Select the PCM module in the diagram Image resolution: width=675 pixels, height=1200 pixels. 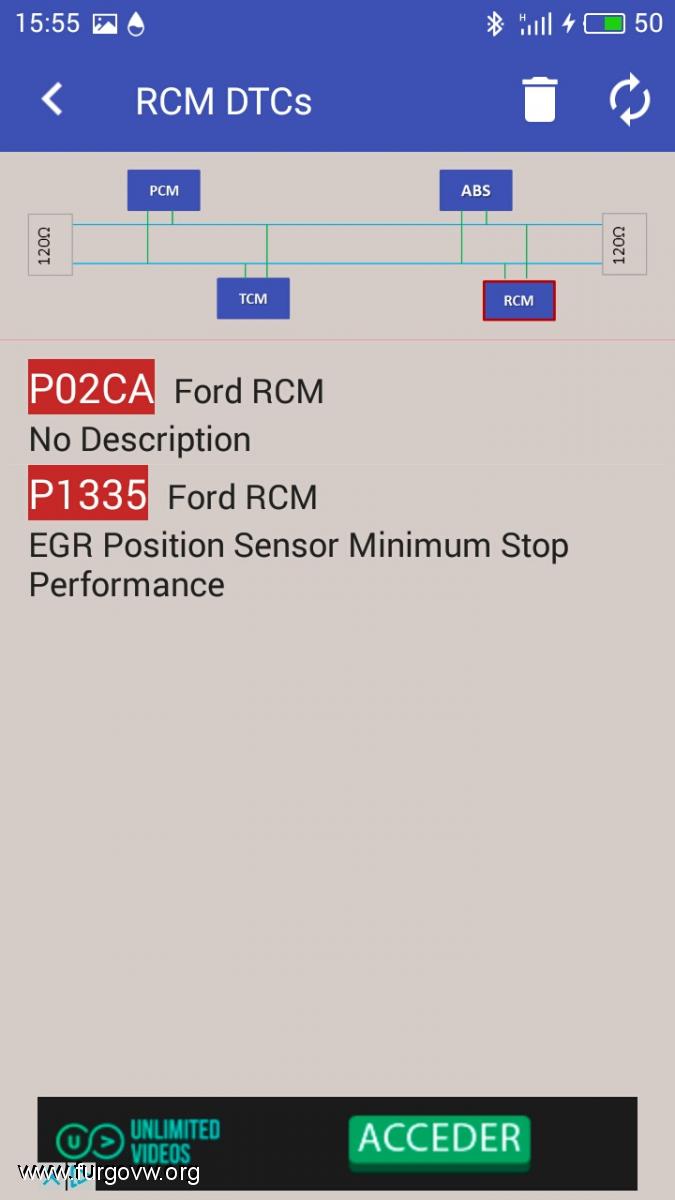point(164,190)
